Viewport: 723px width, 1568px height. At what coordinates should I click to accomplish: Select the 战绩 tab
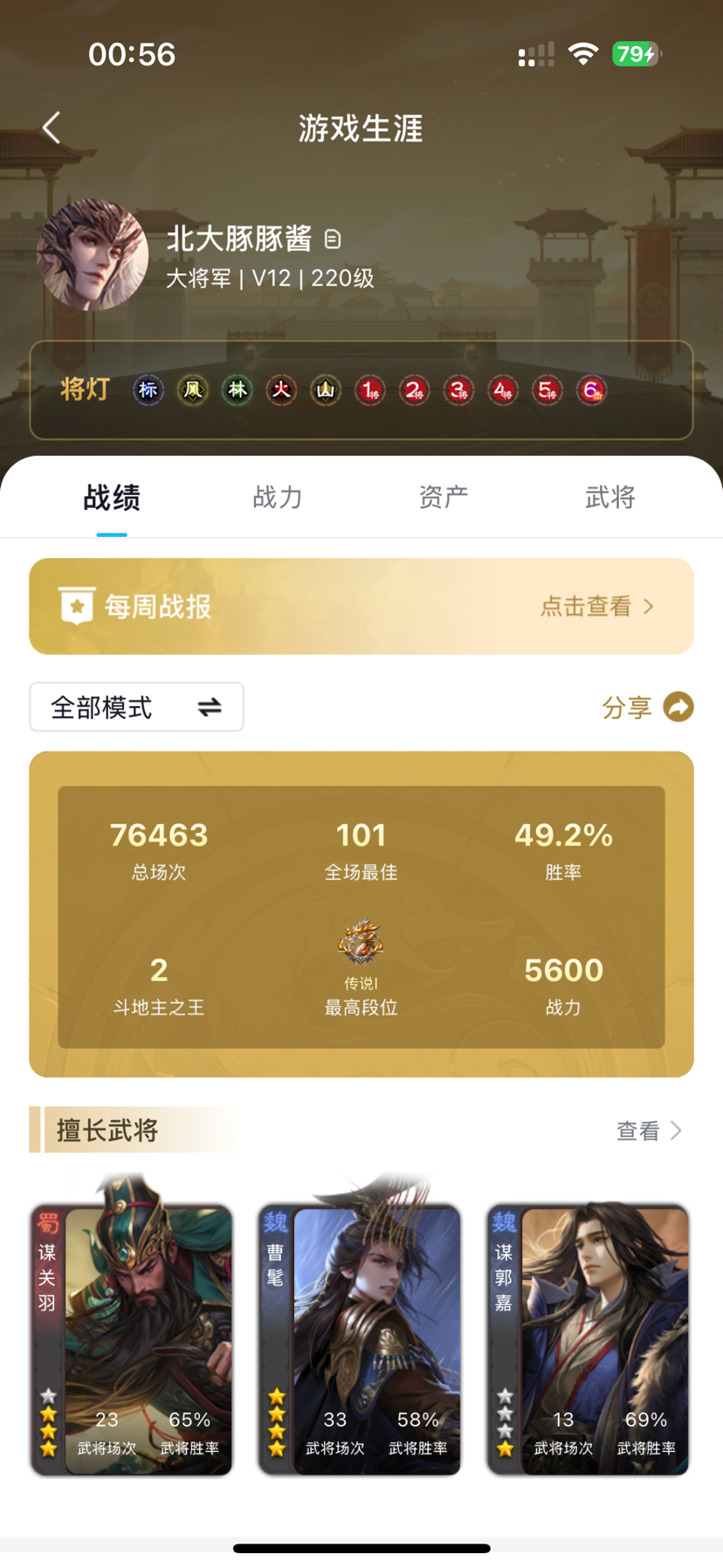coord(112,498)
